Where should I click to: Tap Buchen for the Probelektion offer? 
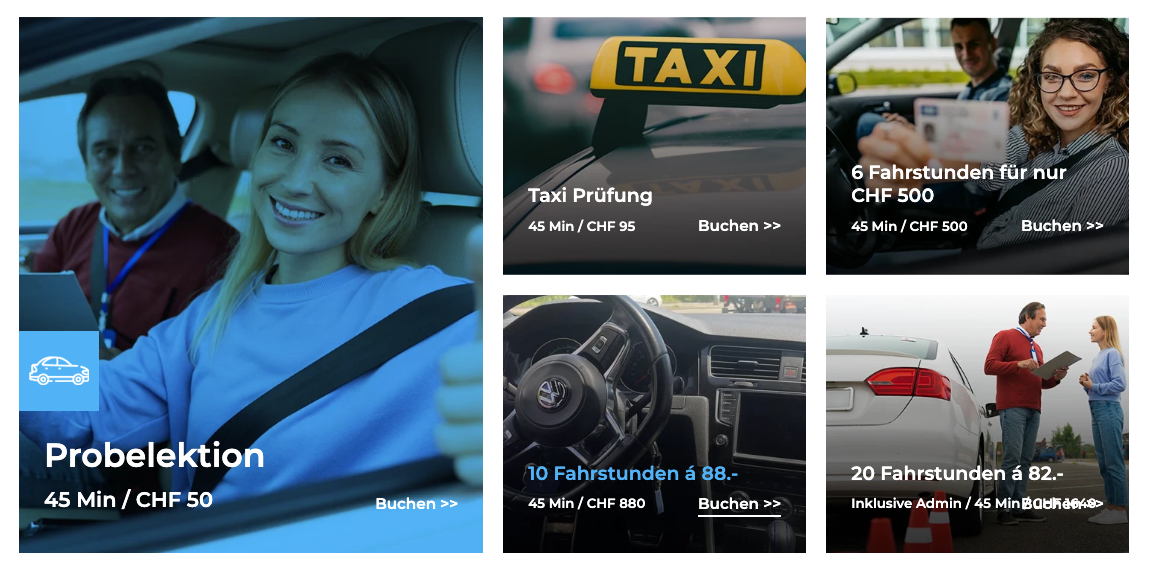point(416,504)
